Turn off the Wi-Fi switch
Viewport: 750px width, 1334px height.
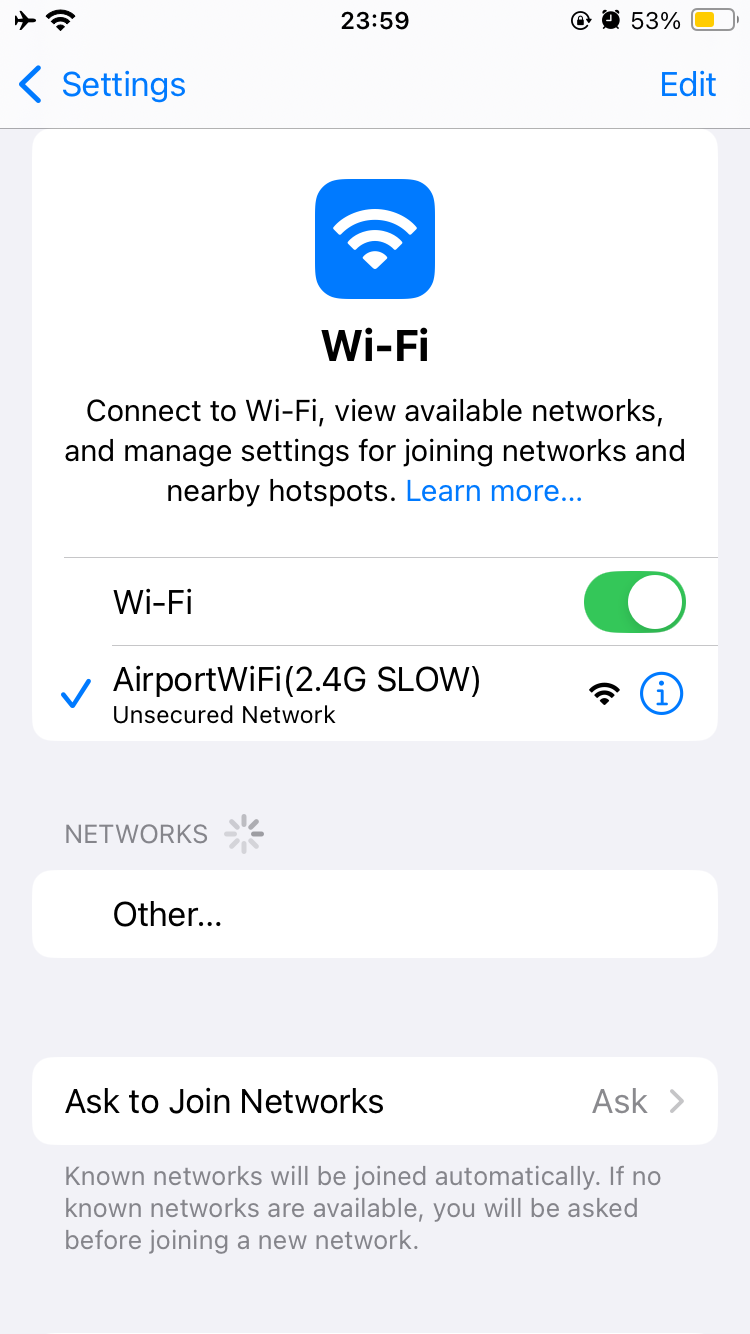point(635,602)
